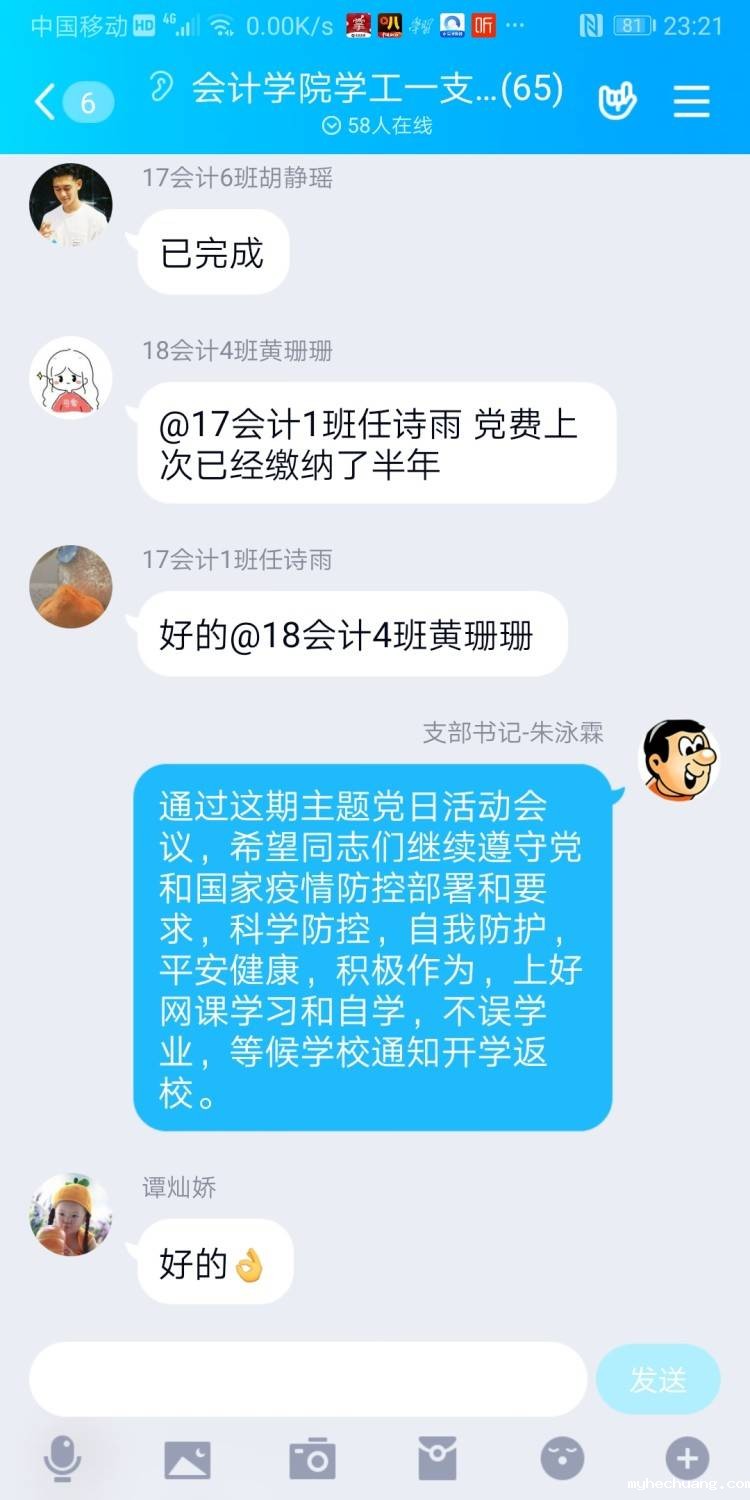The height and width of the screenshot is (1500, 750).
Task: View profile avatar of 17会计6班胡静瑶
Action: [71, 205]
